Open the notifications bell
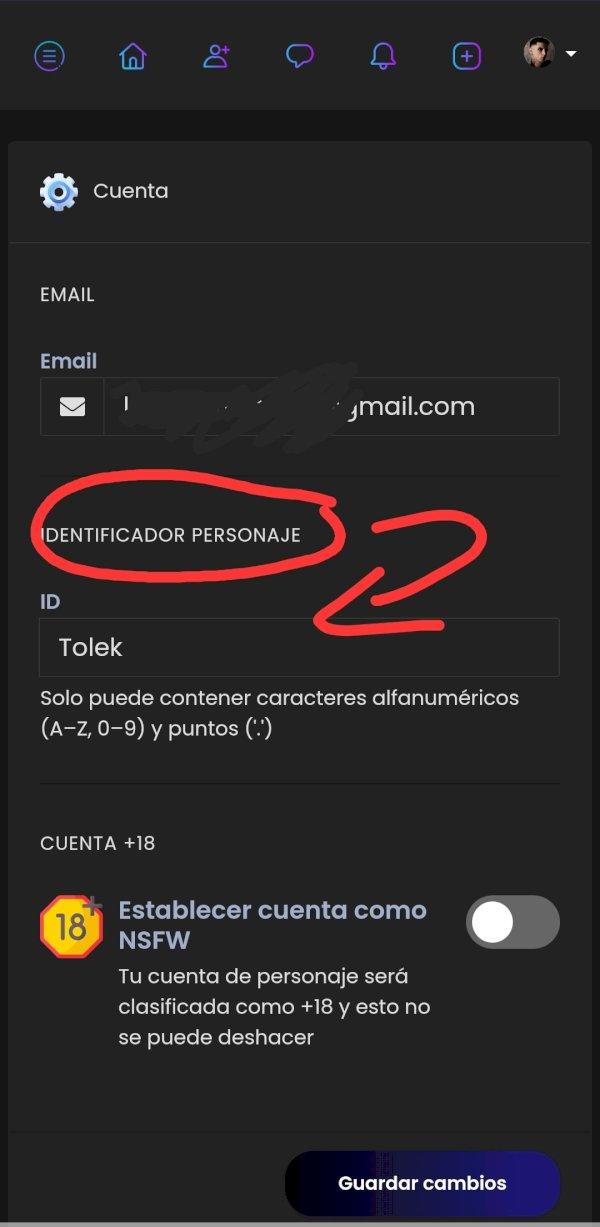Image resolution: width=600 pixels, height=1227 pixels. [x=383, y=55]
